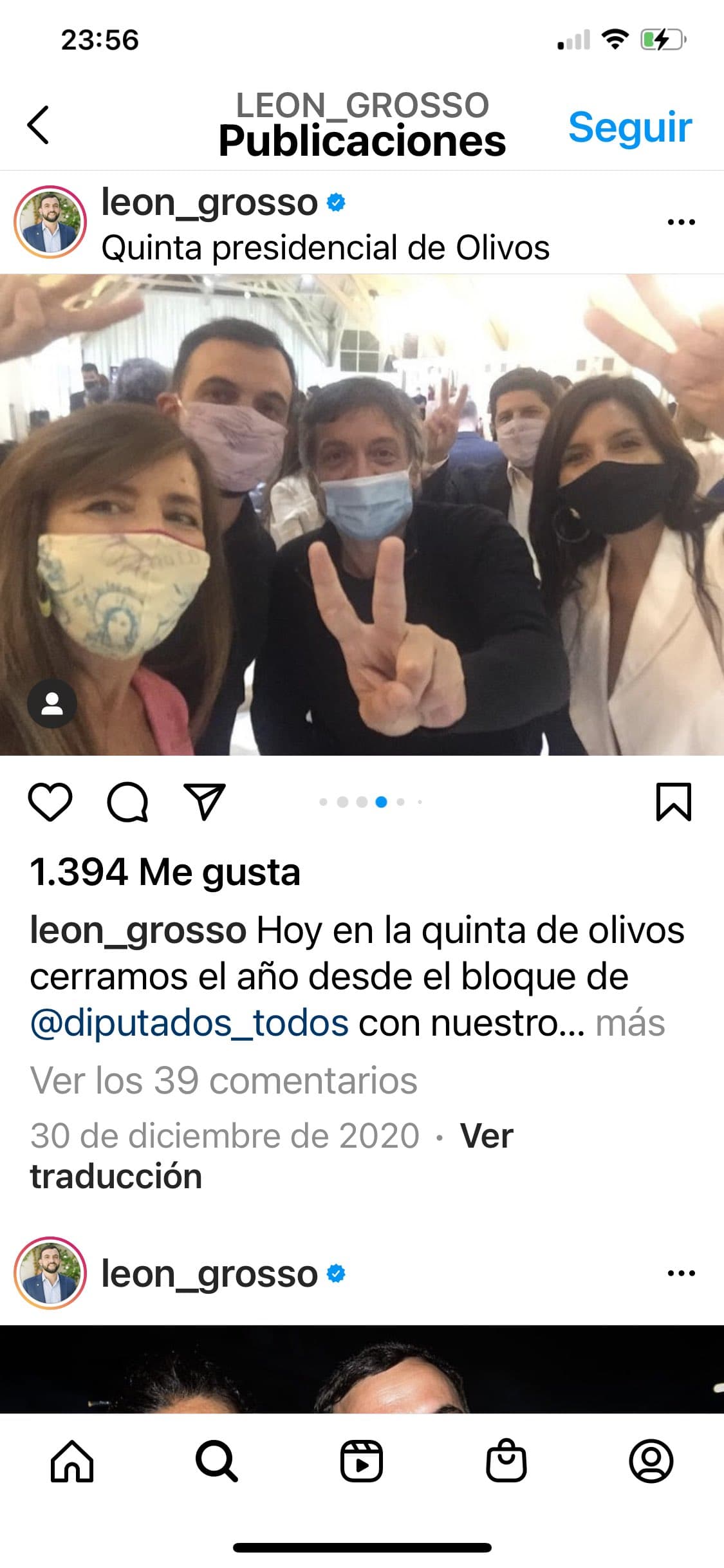
Task: Open the Shop tab
Action: 506,1461
